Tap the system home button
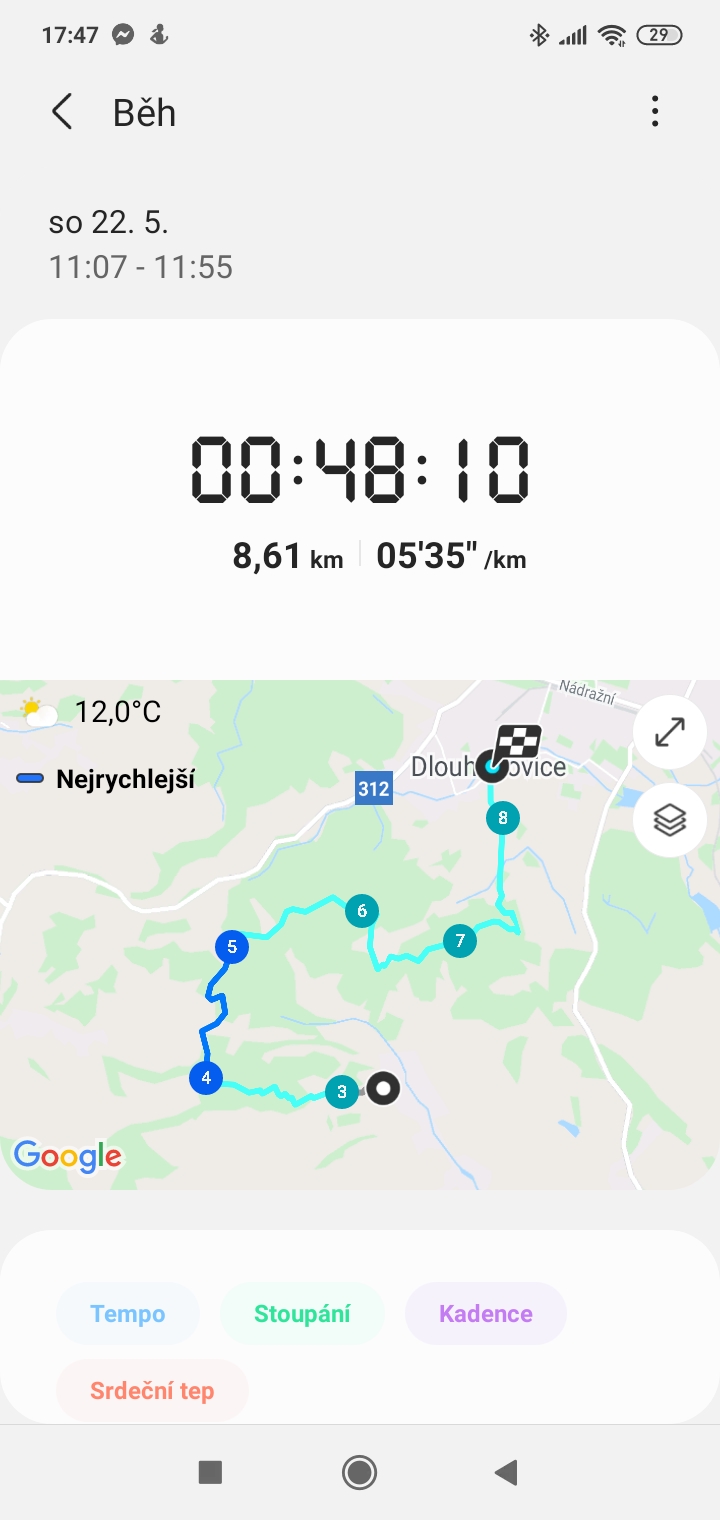The image size is (720, 1520). click(x=359, y=1472)
